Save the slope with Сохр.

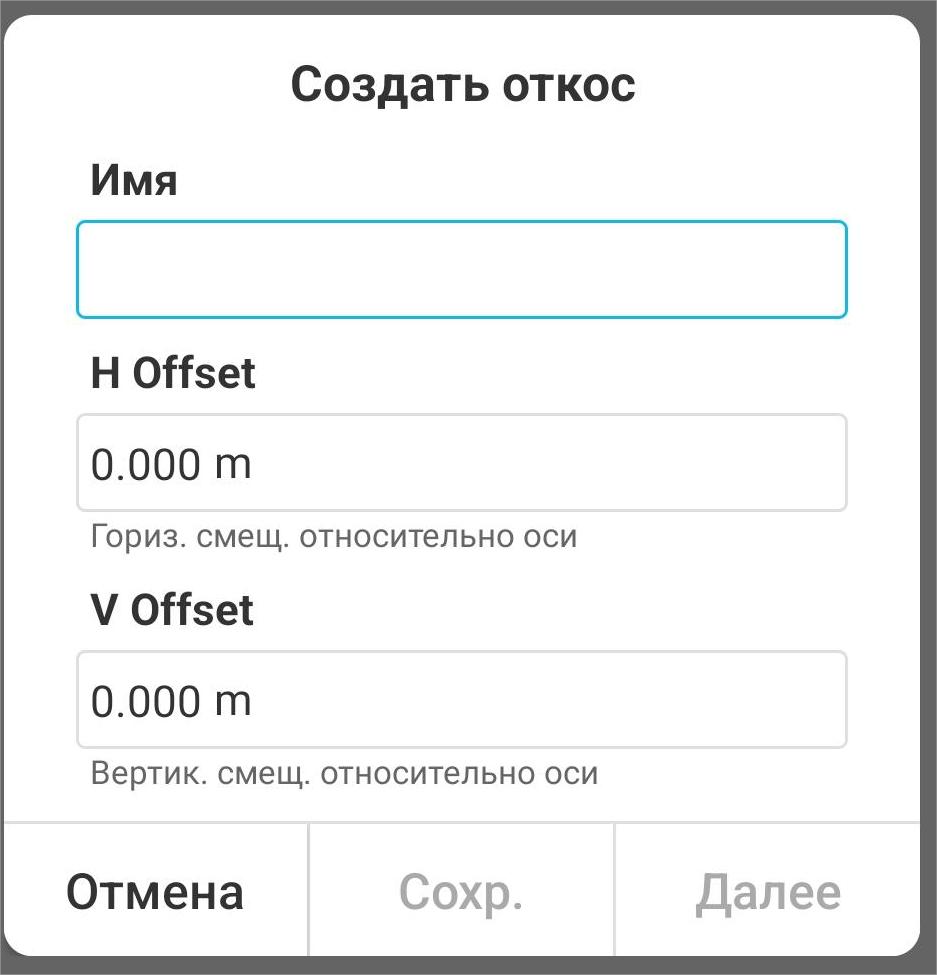461,891
